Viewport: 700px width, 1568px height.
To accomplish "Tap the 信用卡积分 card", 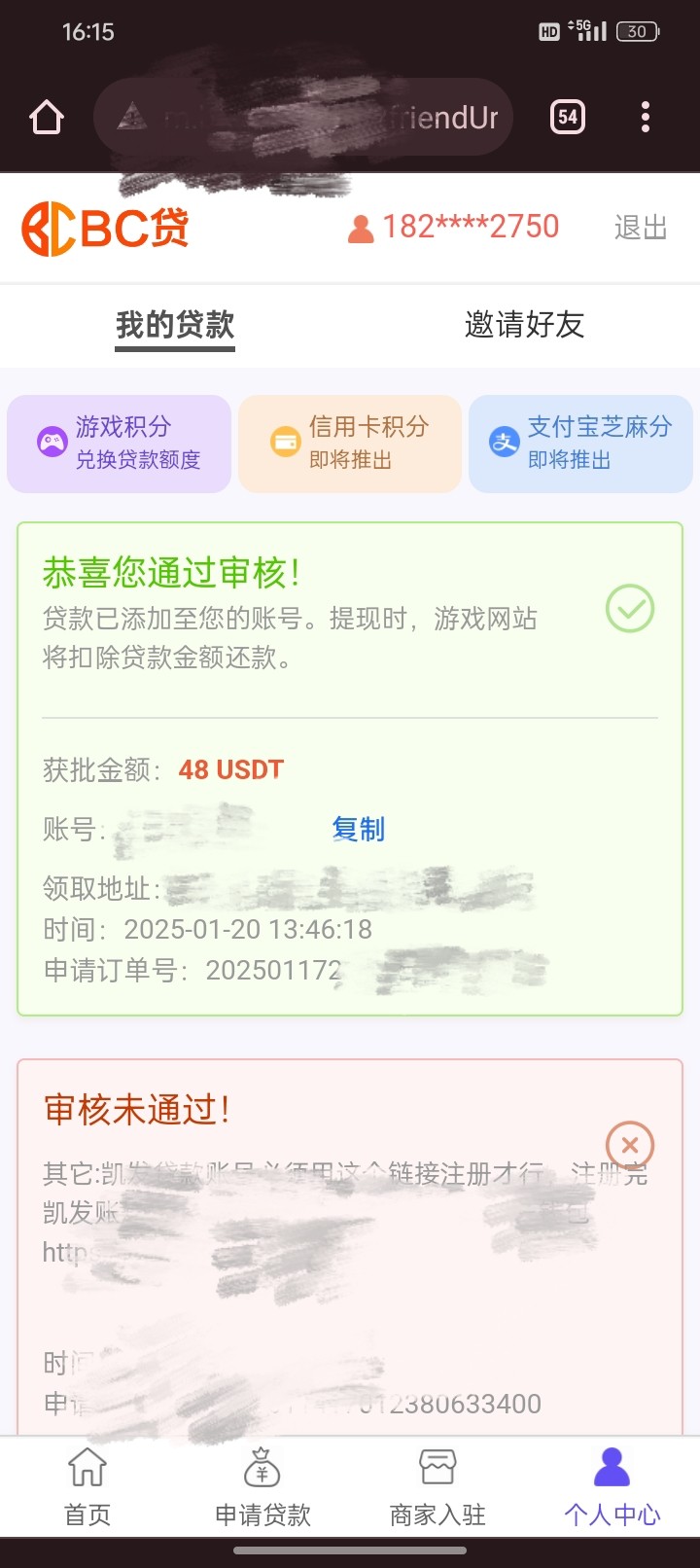I will [x=350, y=444].
